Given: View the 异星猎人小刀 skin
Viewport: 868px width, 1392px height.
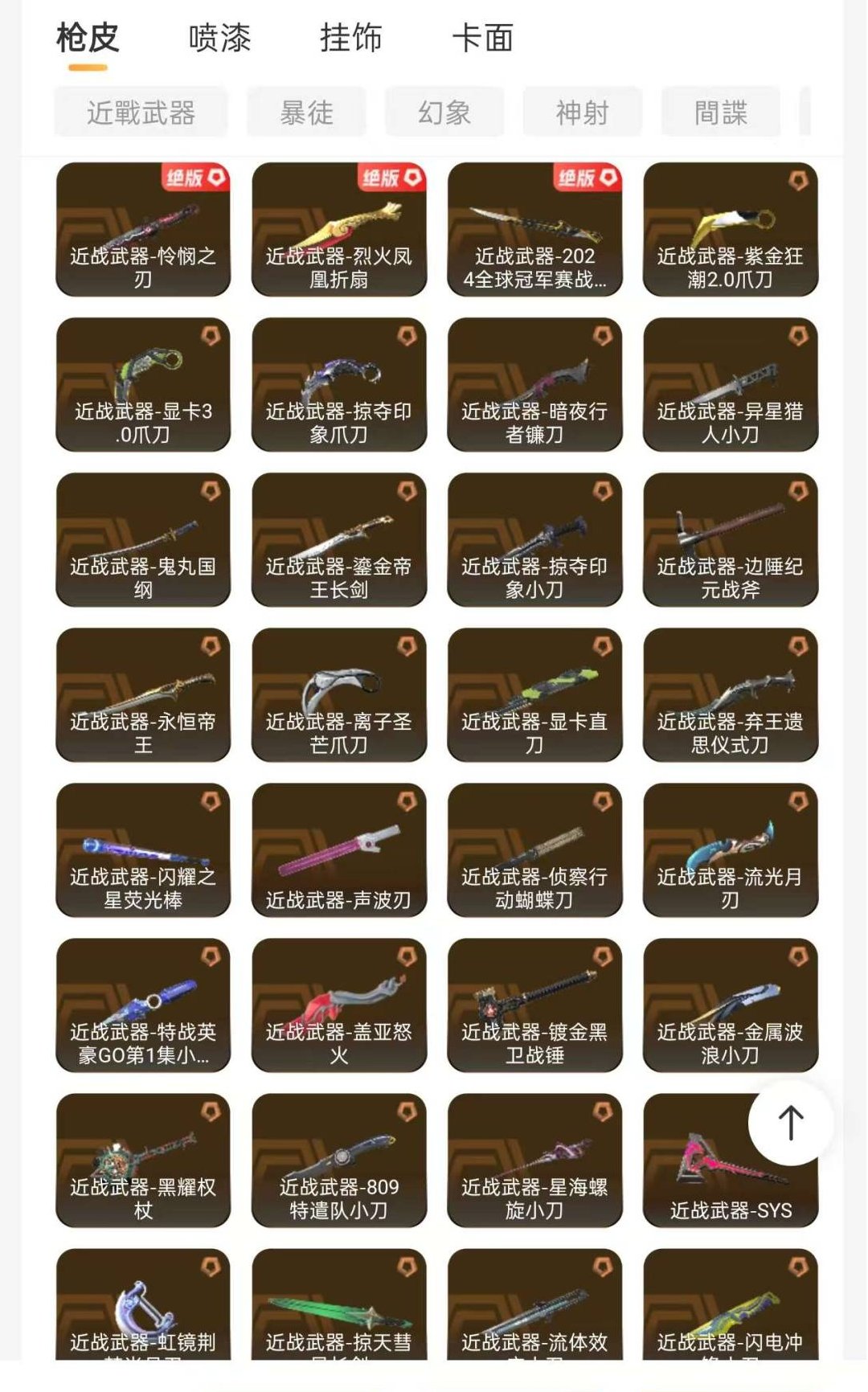Looking at the screenshot, I should pos(730,386).
